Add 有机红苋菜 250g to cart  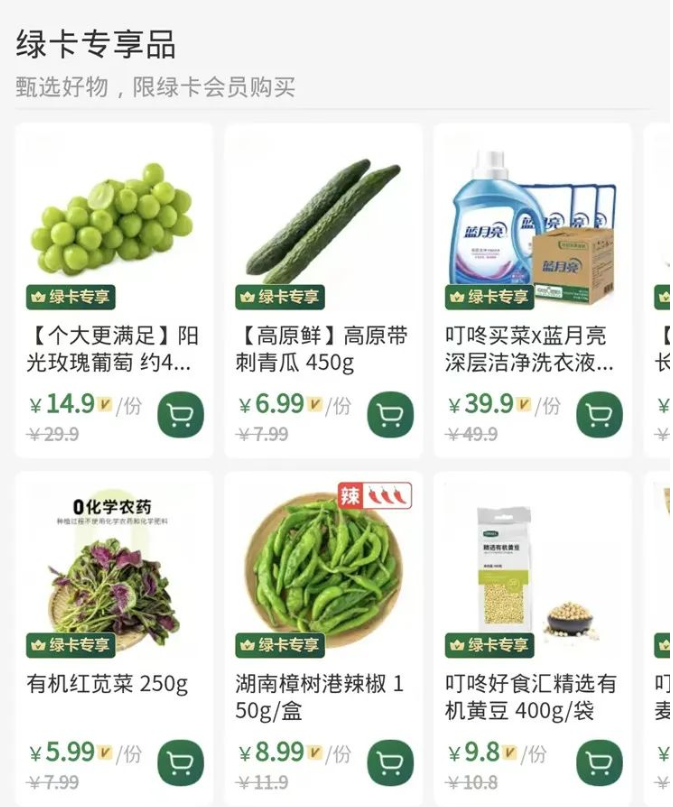180,764
